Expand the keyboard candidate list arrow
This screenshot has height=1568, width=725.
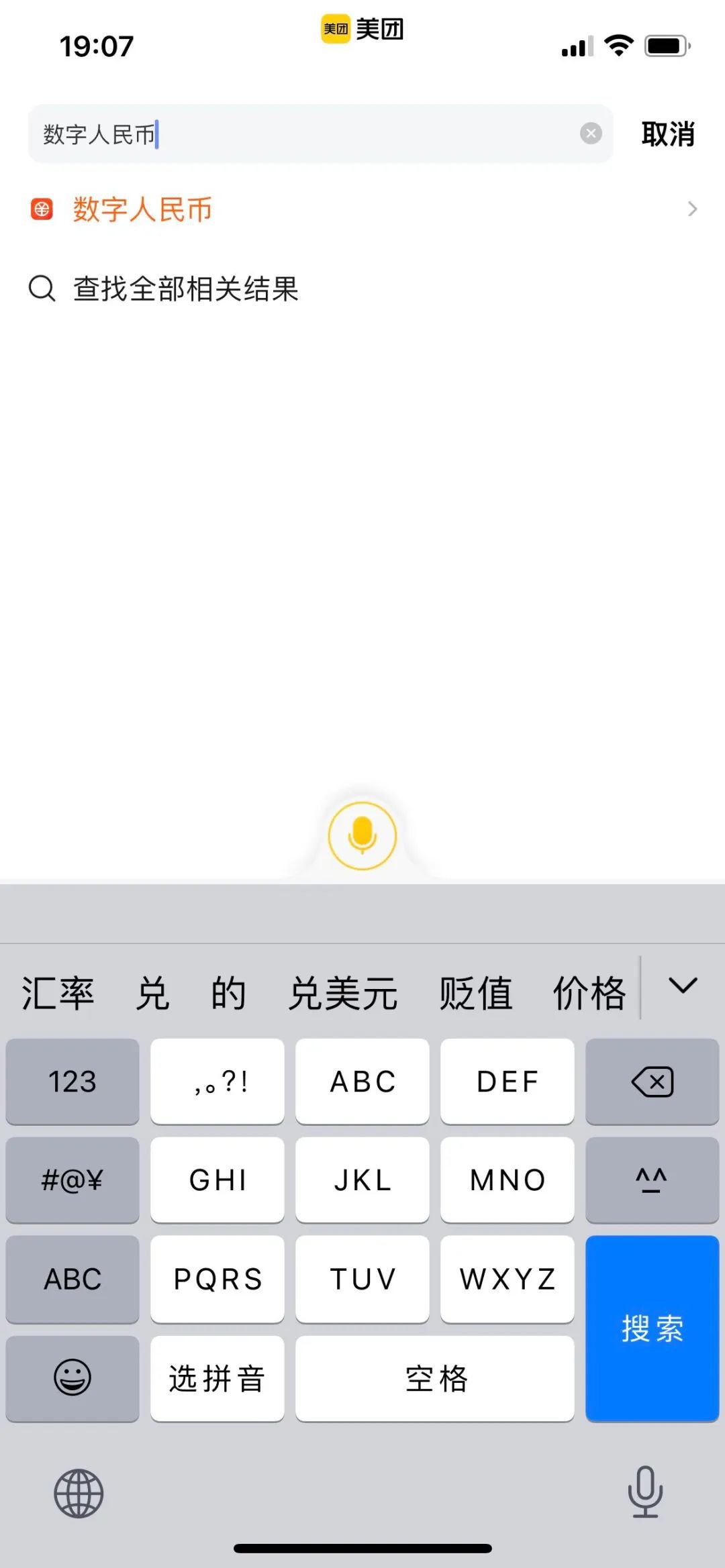(683, 986)
